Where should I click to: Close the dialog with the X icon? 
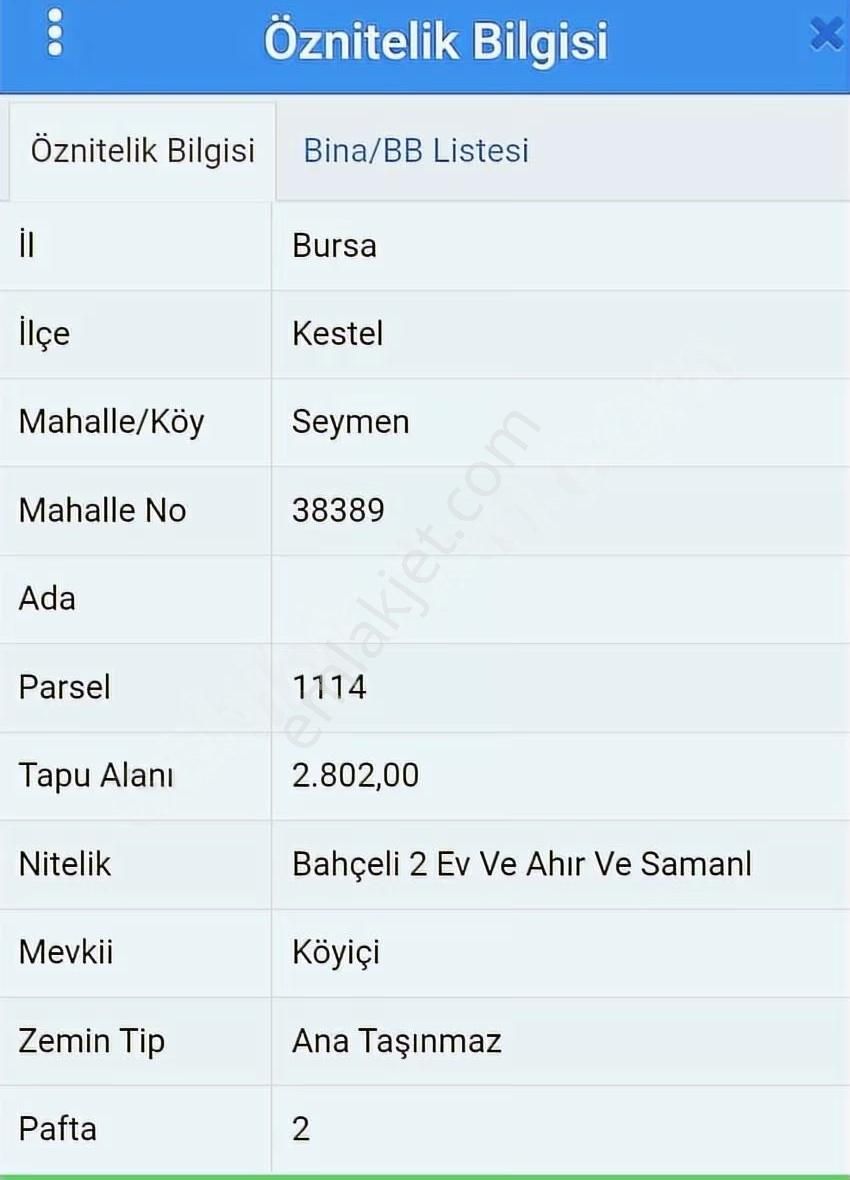826,32
